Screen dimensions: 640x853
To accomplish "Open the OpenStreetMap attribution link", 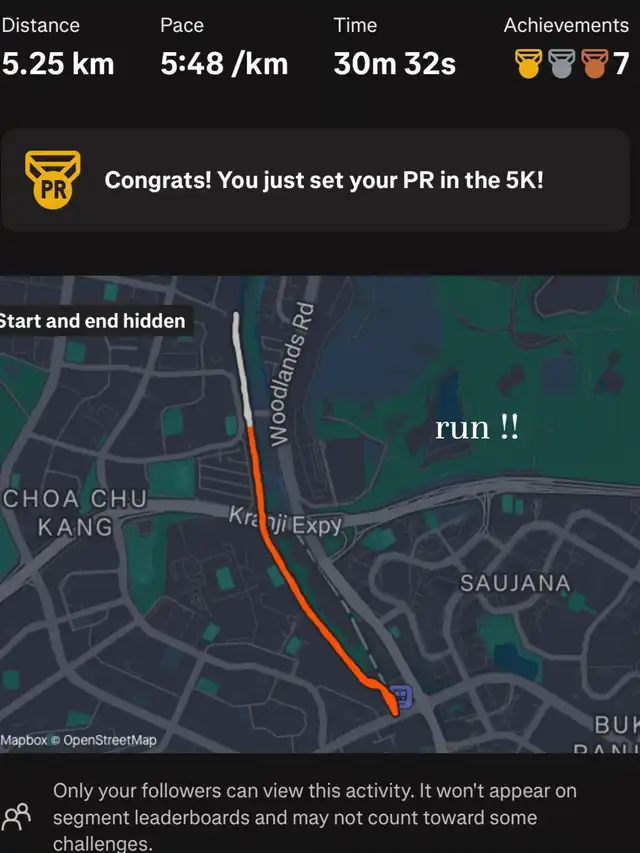I will pyautogui.click(x=110, y=741).
